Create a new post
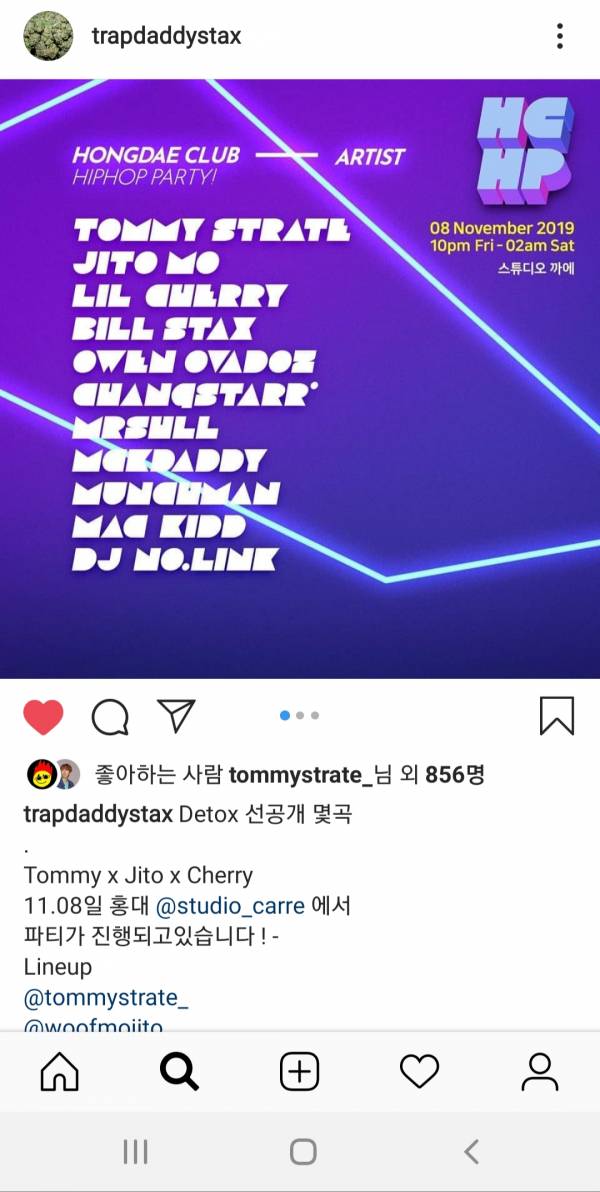 pos(299,1072)
